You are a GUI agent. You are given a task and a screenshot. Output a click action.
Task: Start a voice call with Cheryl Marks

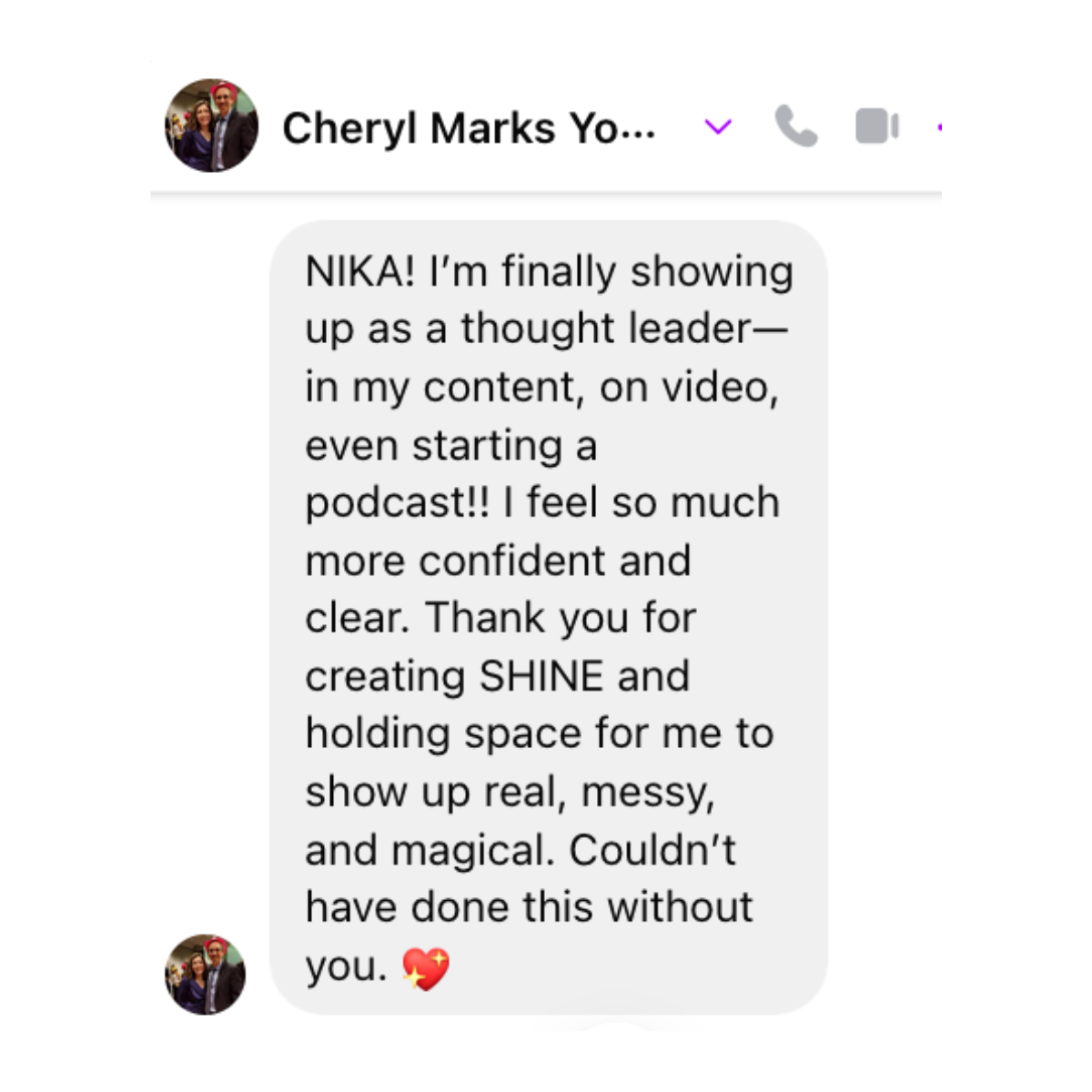pyautogui.click(x=795, y=126)
